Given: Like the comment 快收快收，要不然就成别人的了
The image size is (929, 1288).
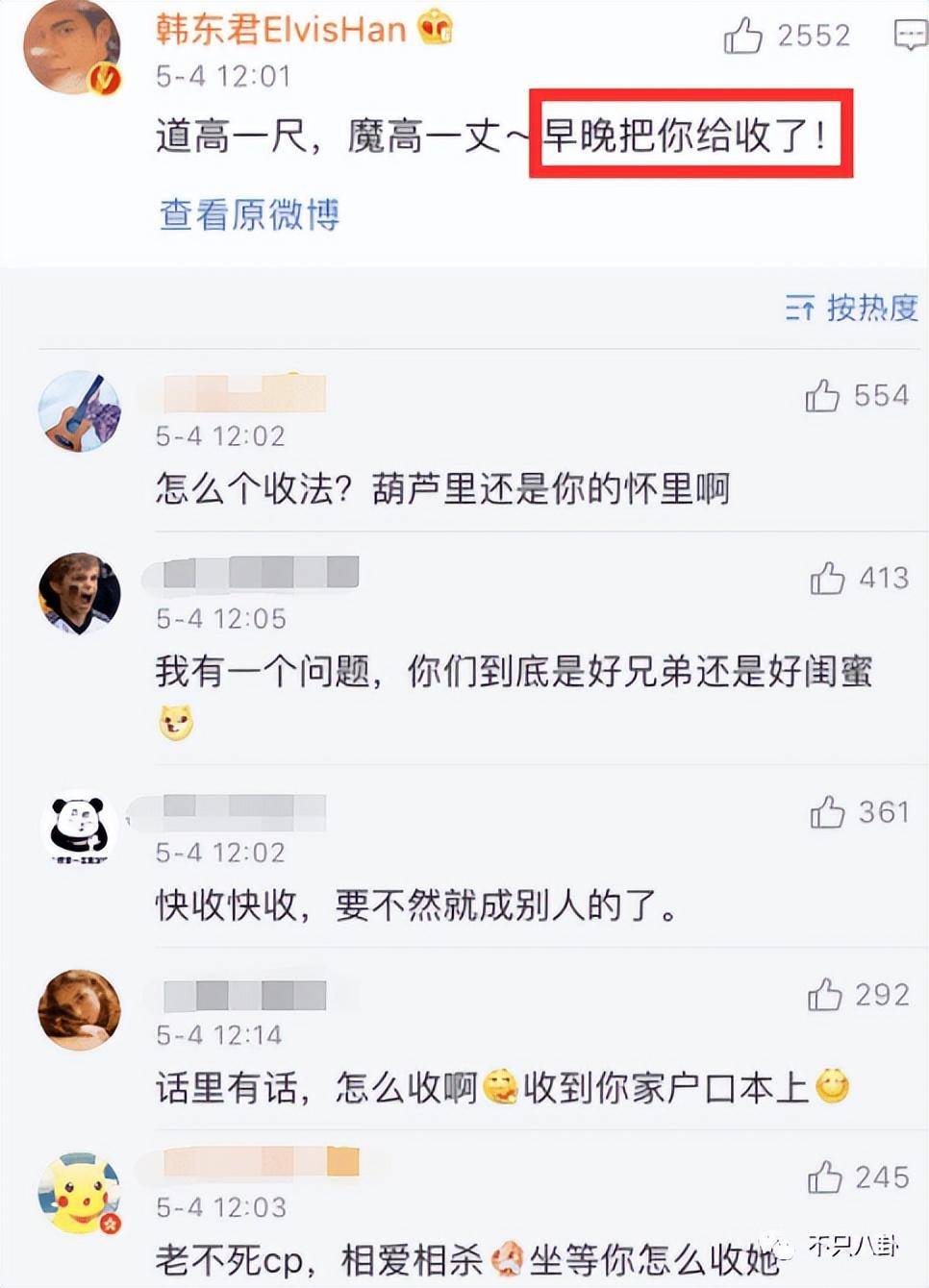Looking at the screenshot, I should click(827, 812).
